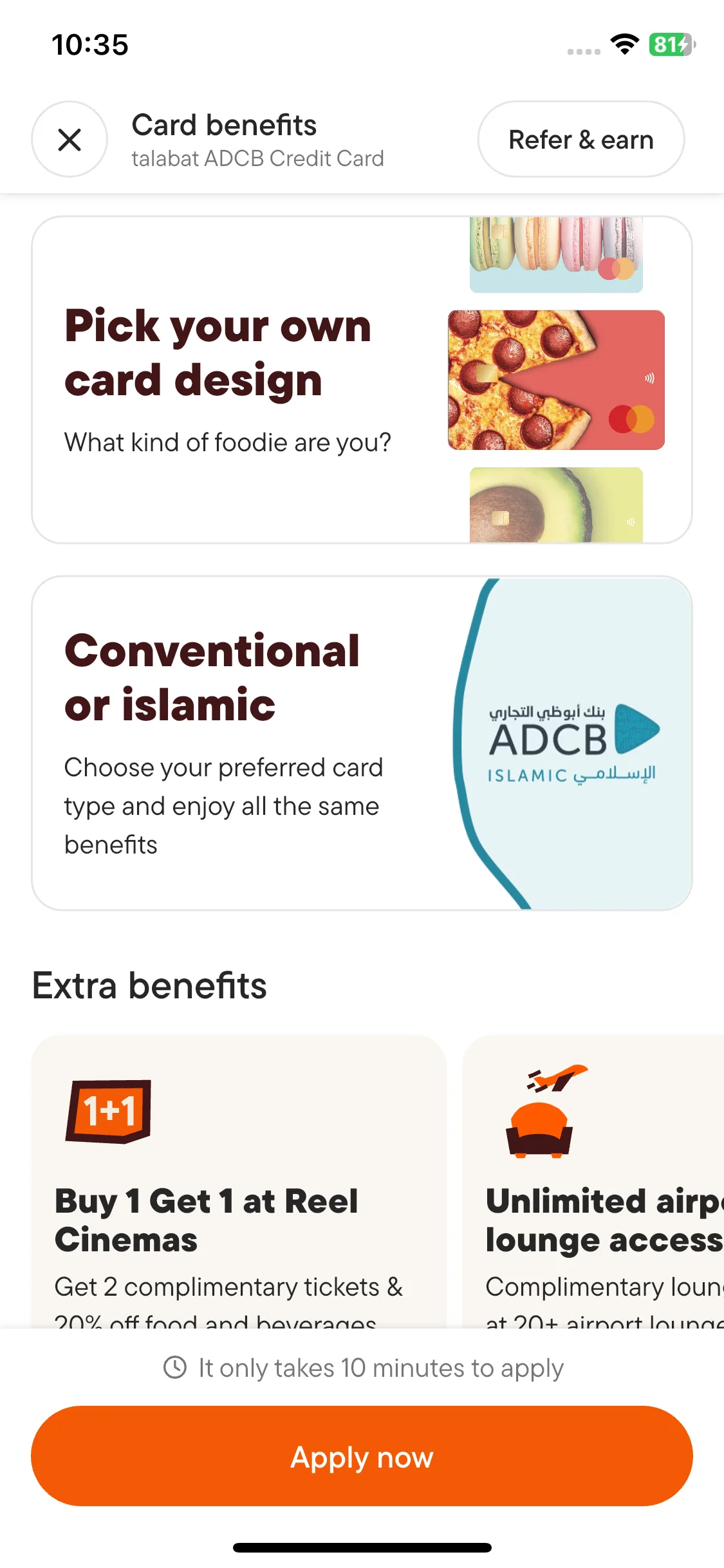
Task: Open the Pick your own card design card
Action: pyautogui.click(x=362, y=380)
